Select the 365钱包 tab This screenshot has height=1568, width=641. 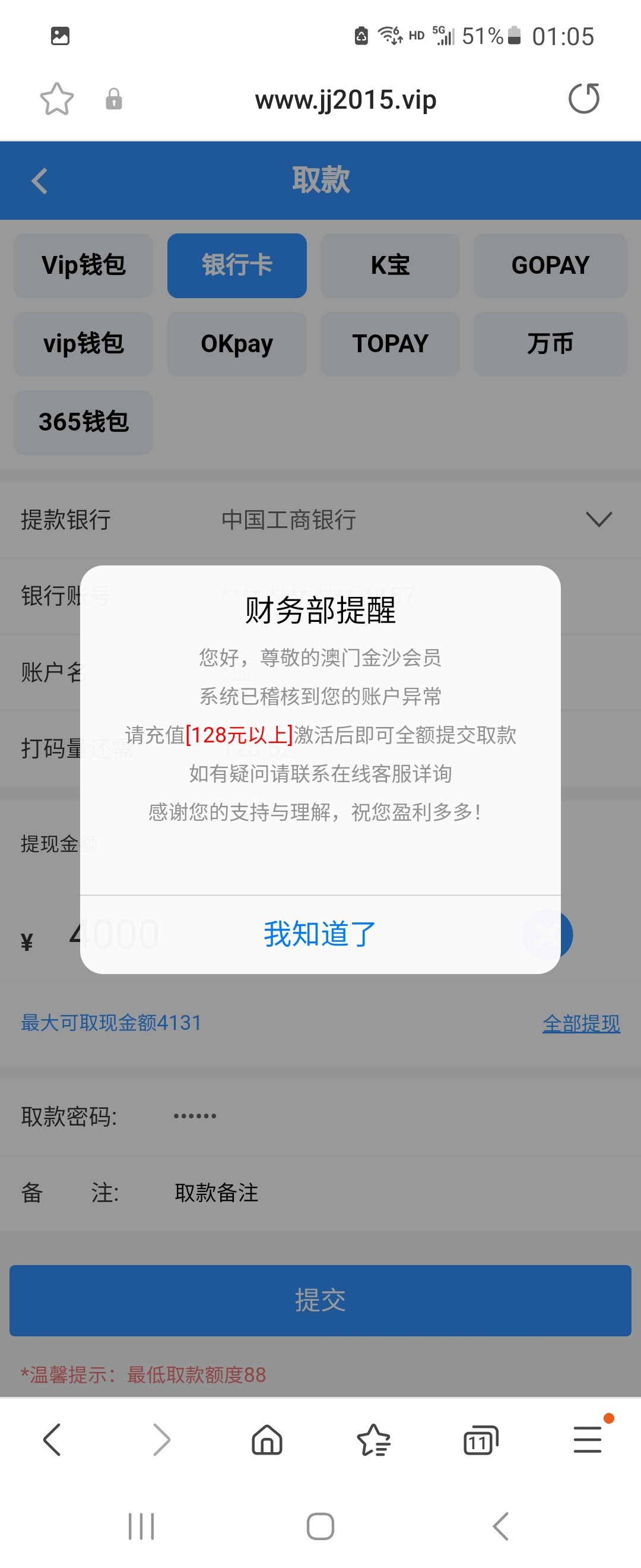pyautogui.click(x=82, y=422)
